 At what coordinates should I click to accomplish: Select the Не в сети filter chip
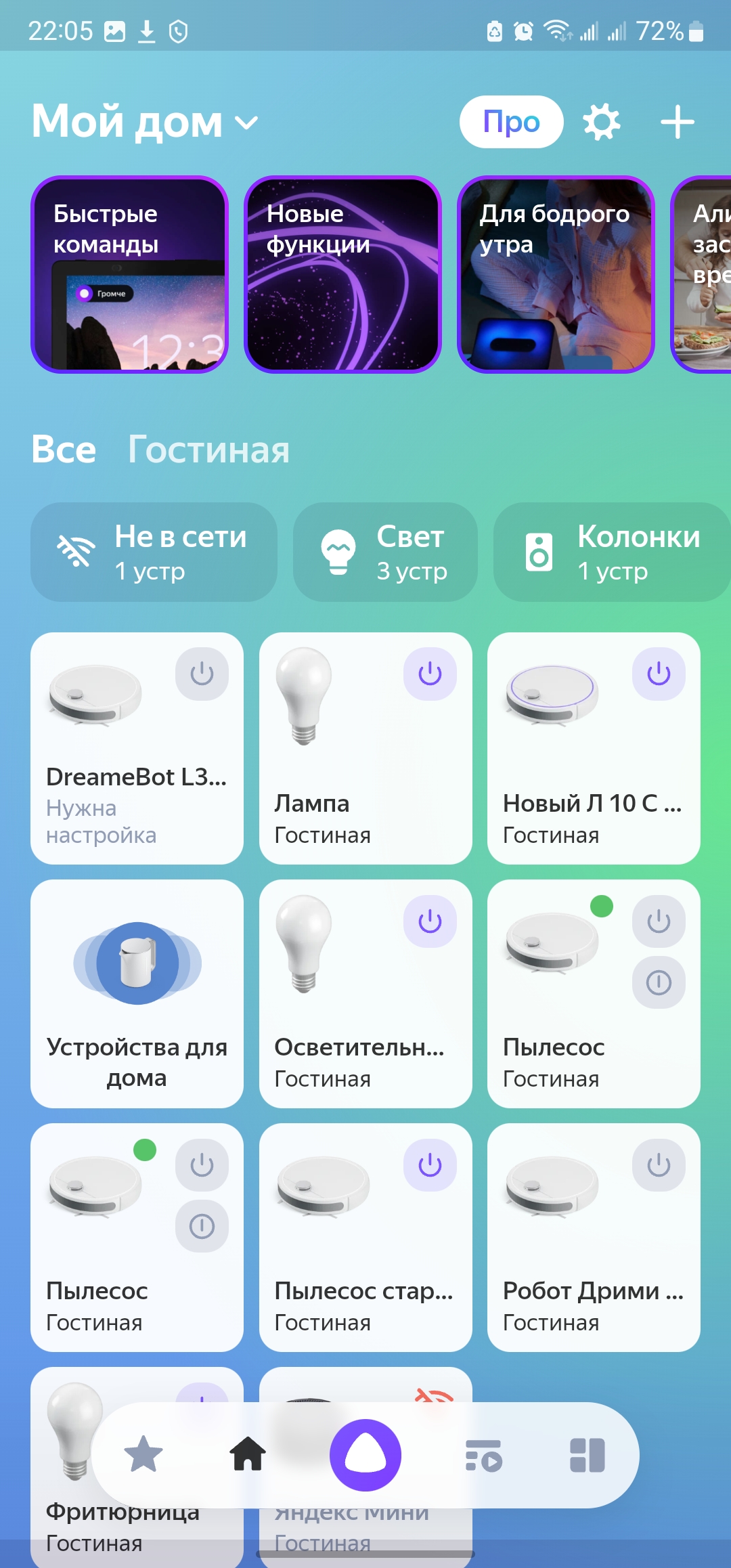pyautogui.click(x=154, y=552)
